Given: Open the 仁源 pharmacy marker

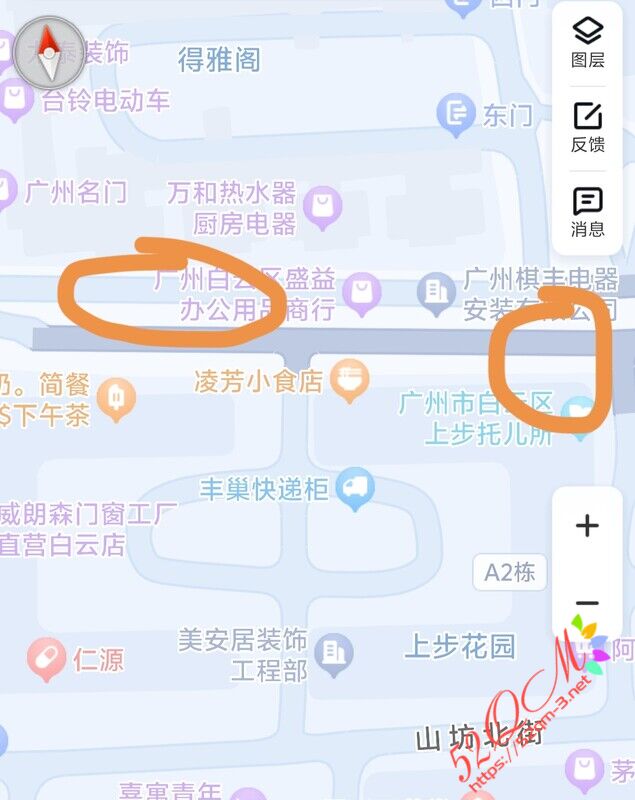Looking at the screenshot, I should click(46, 657).
